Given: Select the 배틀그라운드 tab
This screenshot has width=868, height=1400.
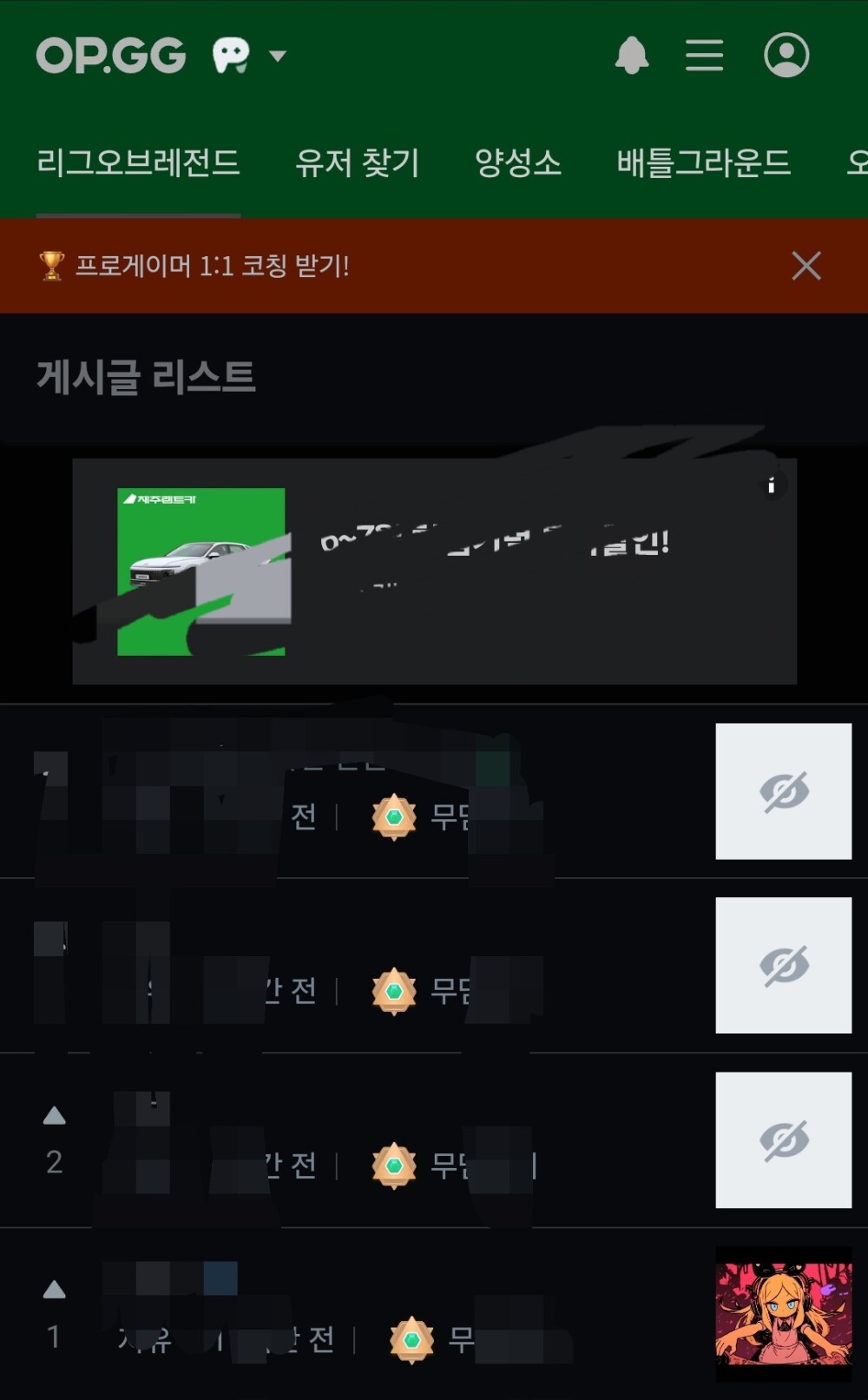Looking at the screenshot, I should tap(703, 163).
